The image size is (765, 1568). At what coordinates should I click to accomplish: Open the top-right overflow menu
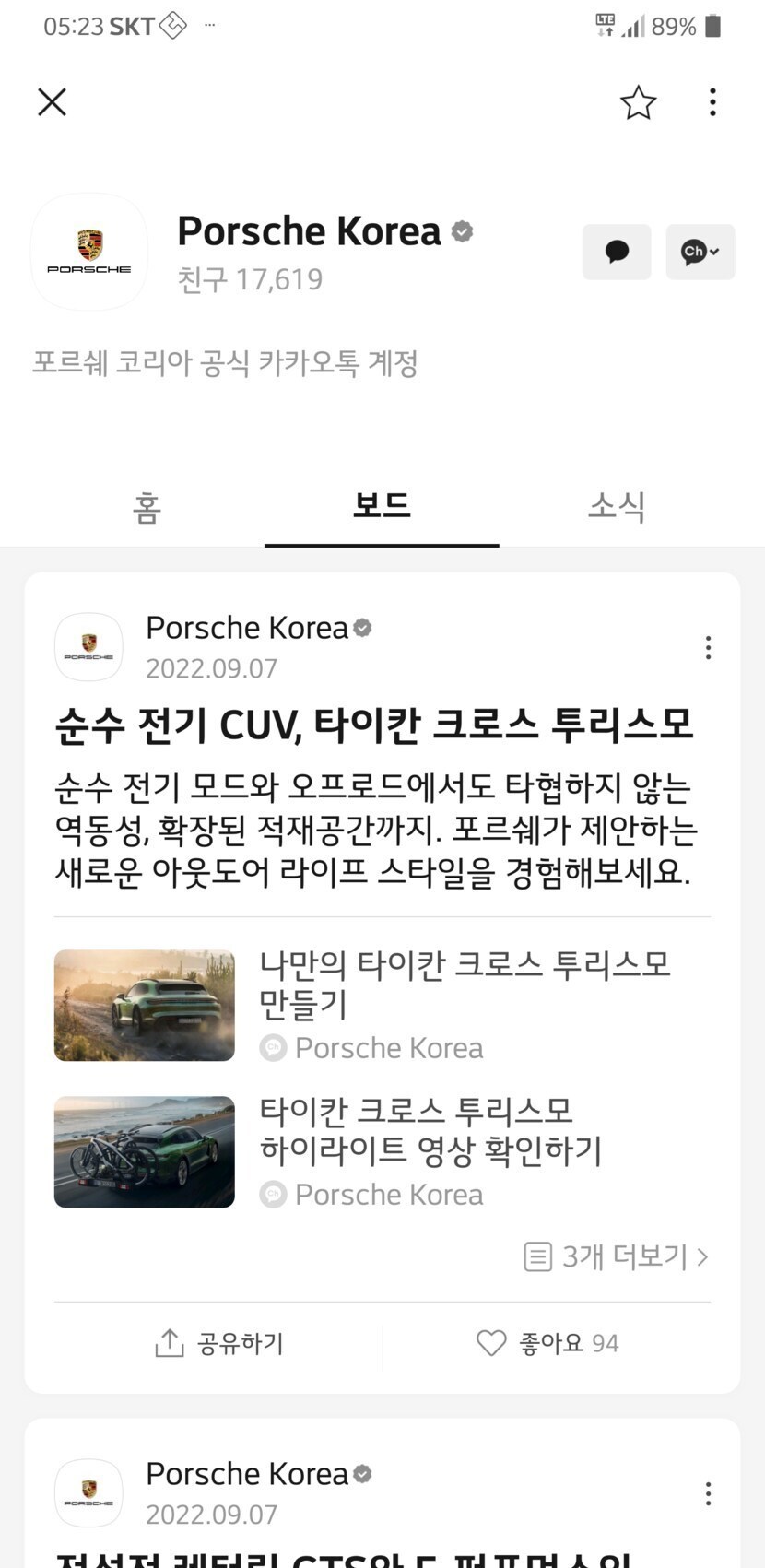click(x=712, y=102)
